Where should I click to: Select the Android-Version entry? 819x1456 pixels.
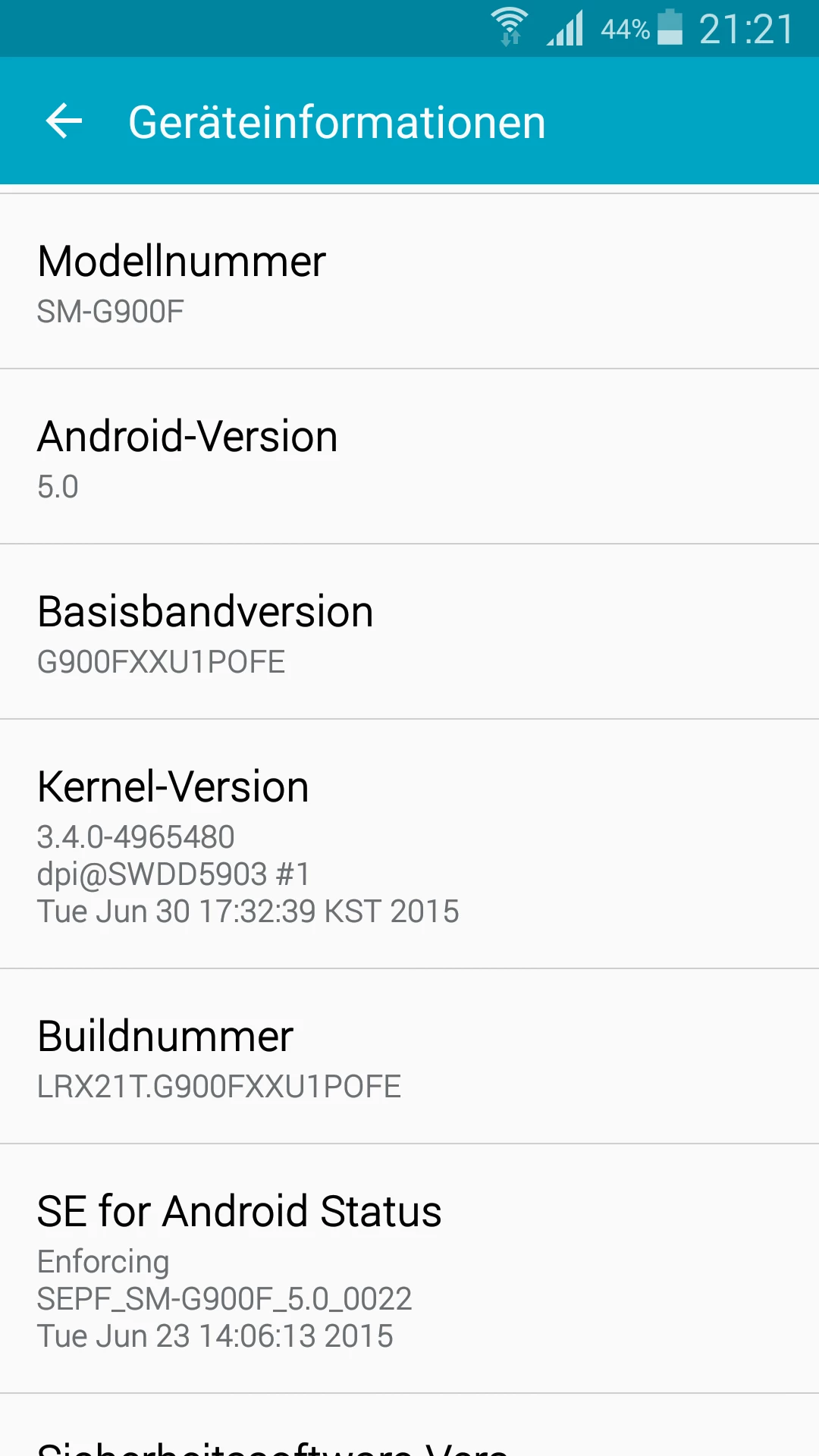click(409, 457)
